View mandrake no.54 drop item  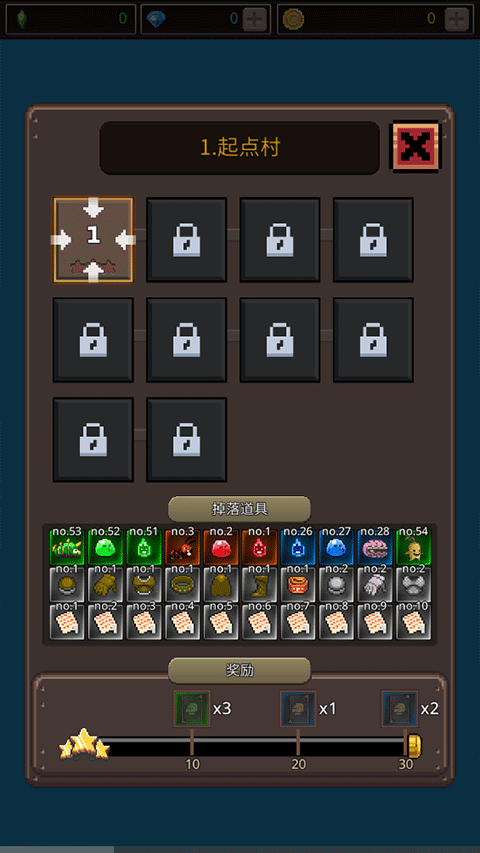414,547
